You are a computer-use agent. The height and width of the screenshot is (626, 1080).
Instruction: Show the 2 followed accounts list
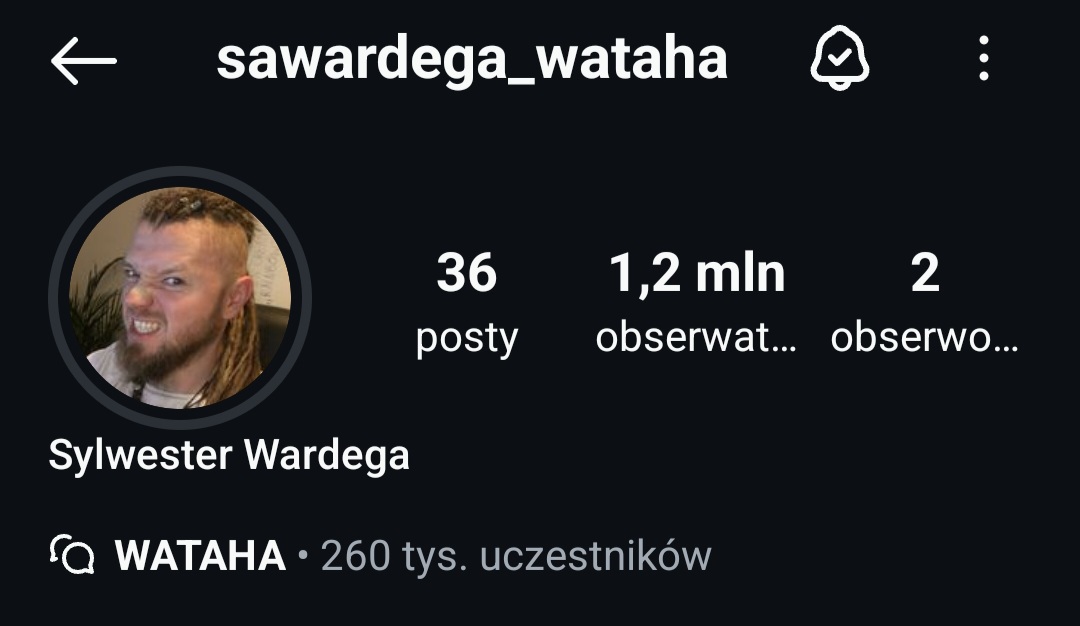tap(924, 303)
